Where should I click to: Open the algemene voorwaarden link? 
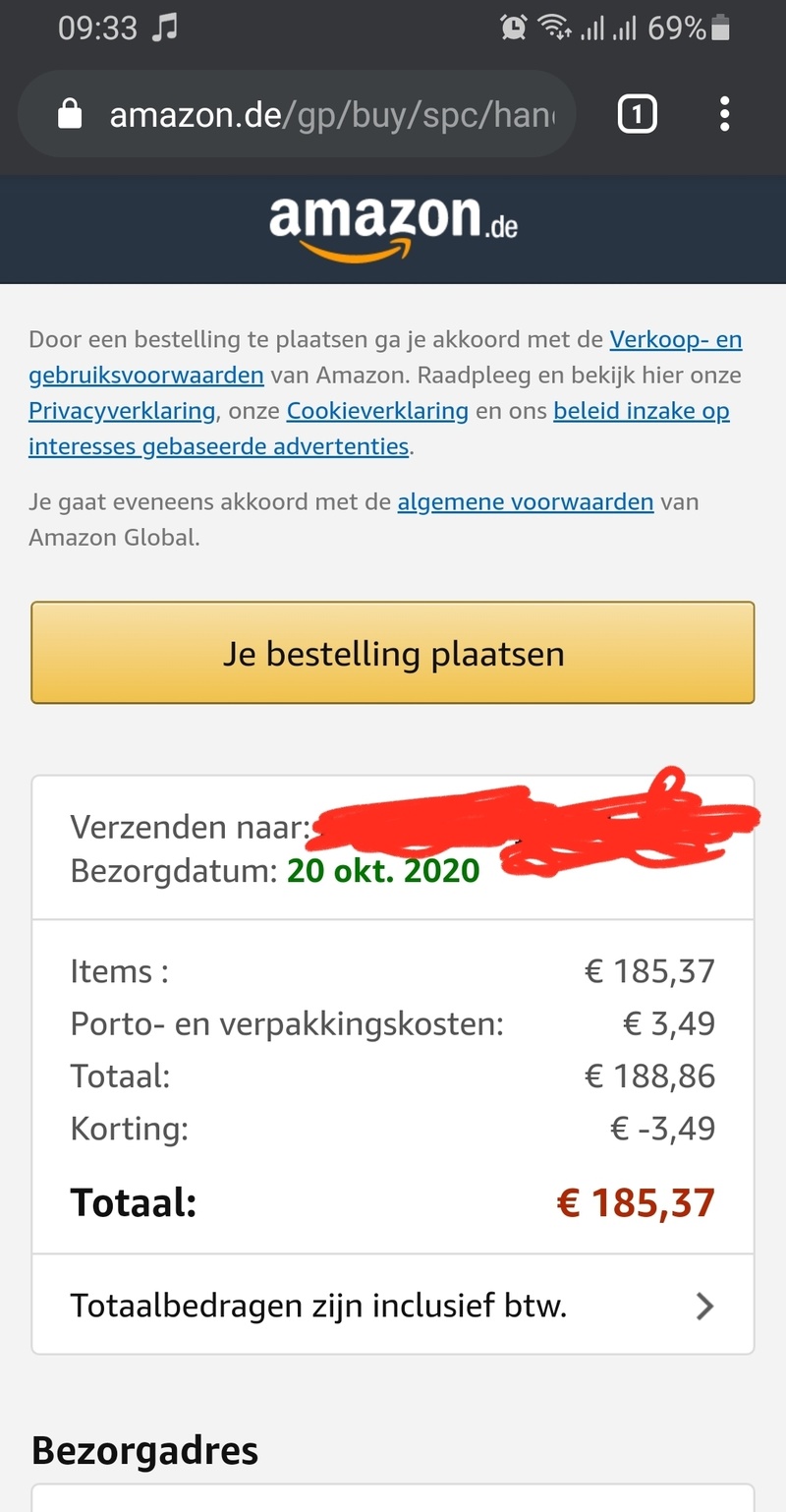click(x=525, y=502)
